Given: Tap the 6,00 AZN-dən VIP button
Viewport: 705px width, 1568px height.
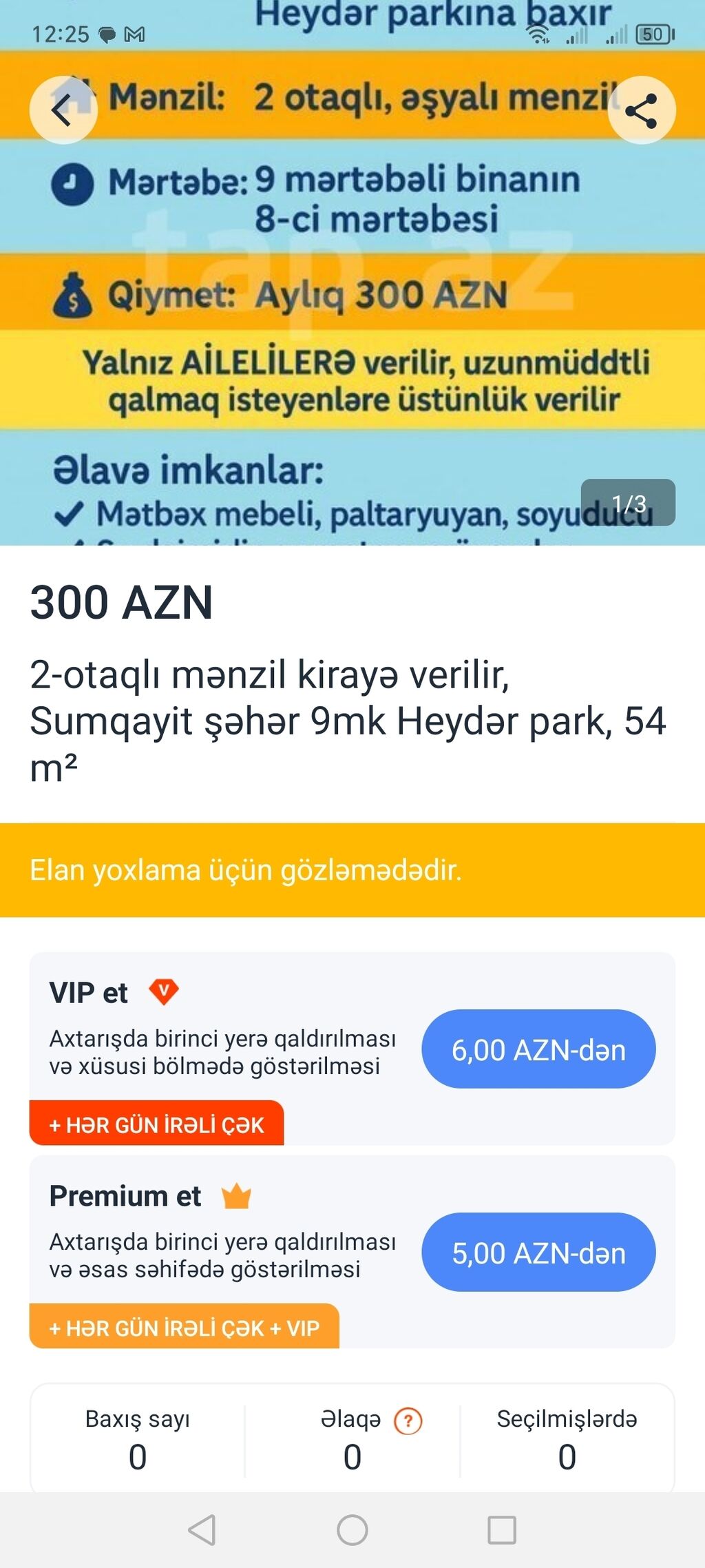Looking at the screenshot, I should 538,1049.
